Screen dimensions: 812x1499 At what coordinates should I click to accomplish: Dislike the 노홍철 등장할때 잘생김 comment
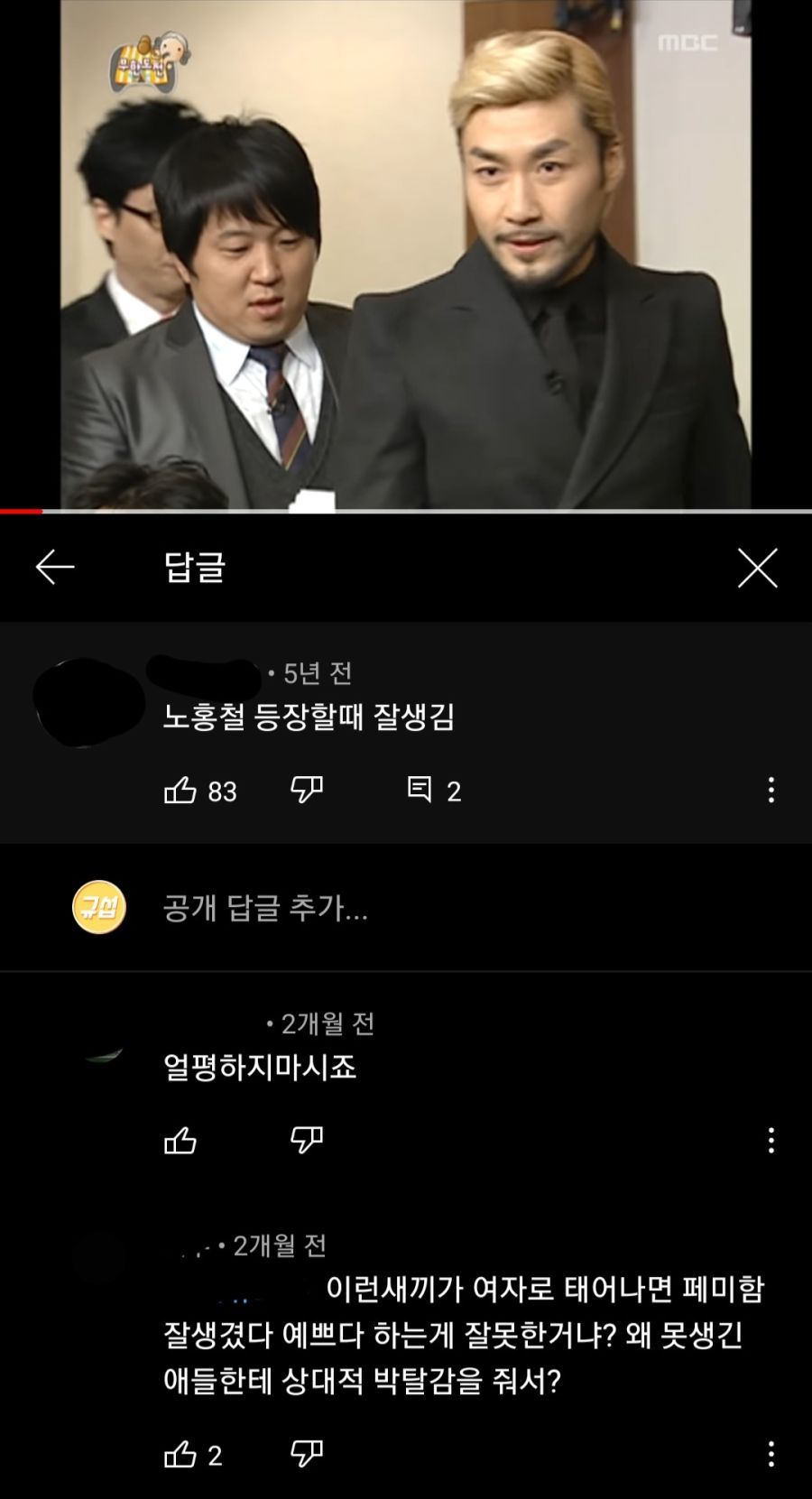coord(307,790)
